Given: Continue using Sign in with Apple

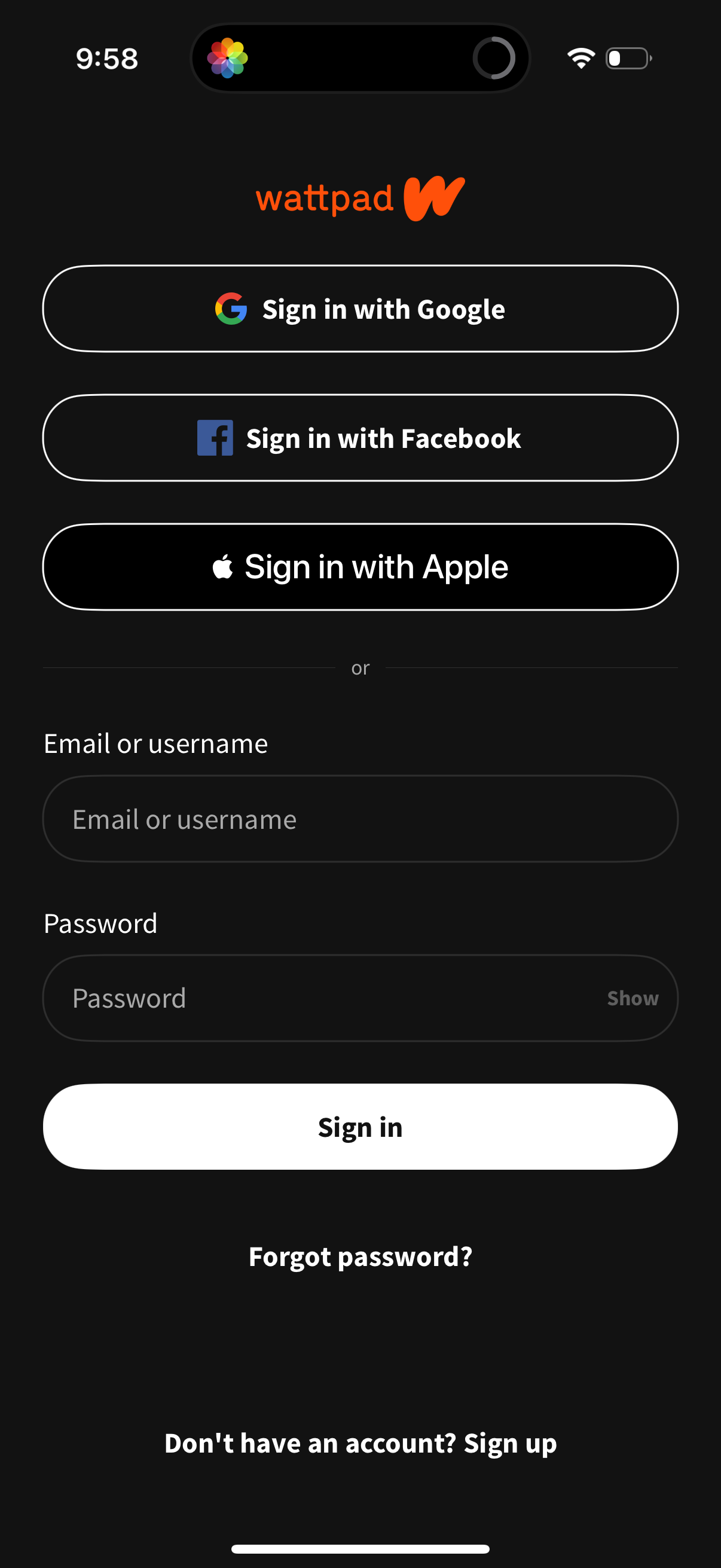Looking at the screenshot, I should pyautogui.click(x=360, y=567).
